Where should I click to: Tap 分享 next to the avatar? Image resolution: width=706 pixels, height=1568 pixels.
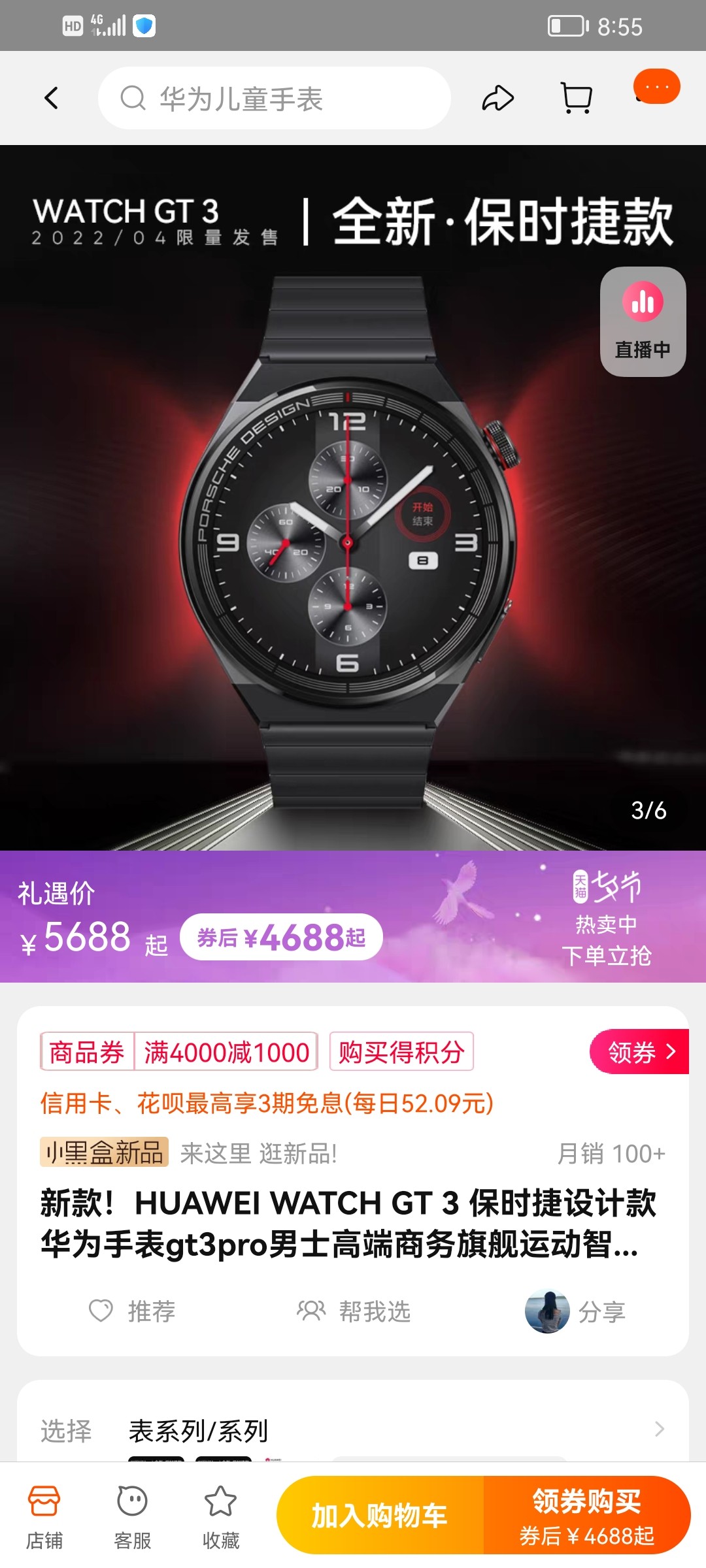(601, 1311)
